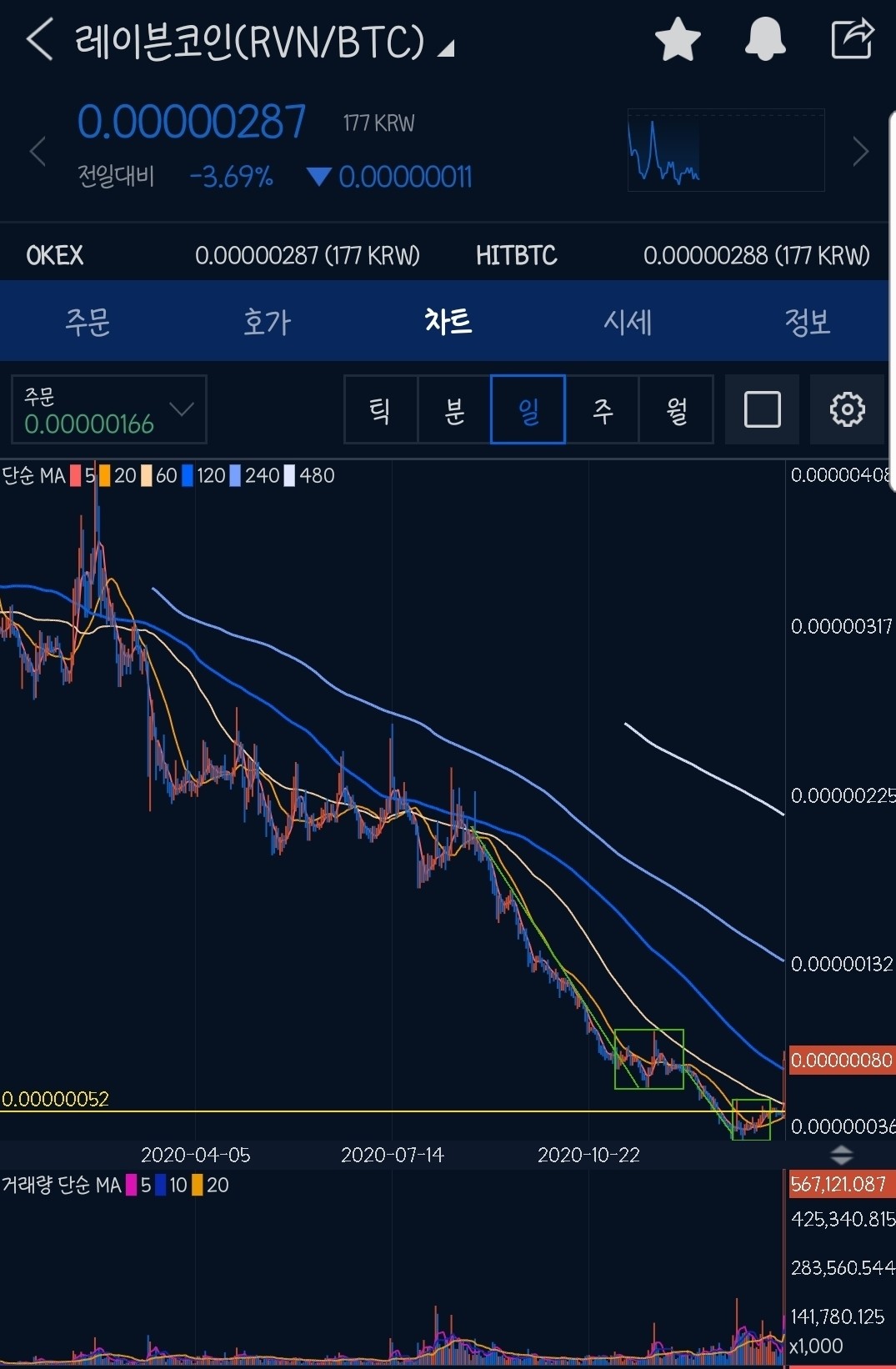896x1369 pixels.
Task: Share this coin chart
Action: [x=852, y=39]
